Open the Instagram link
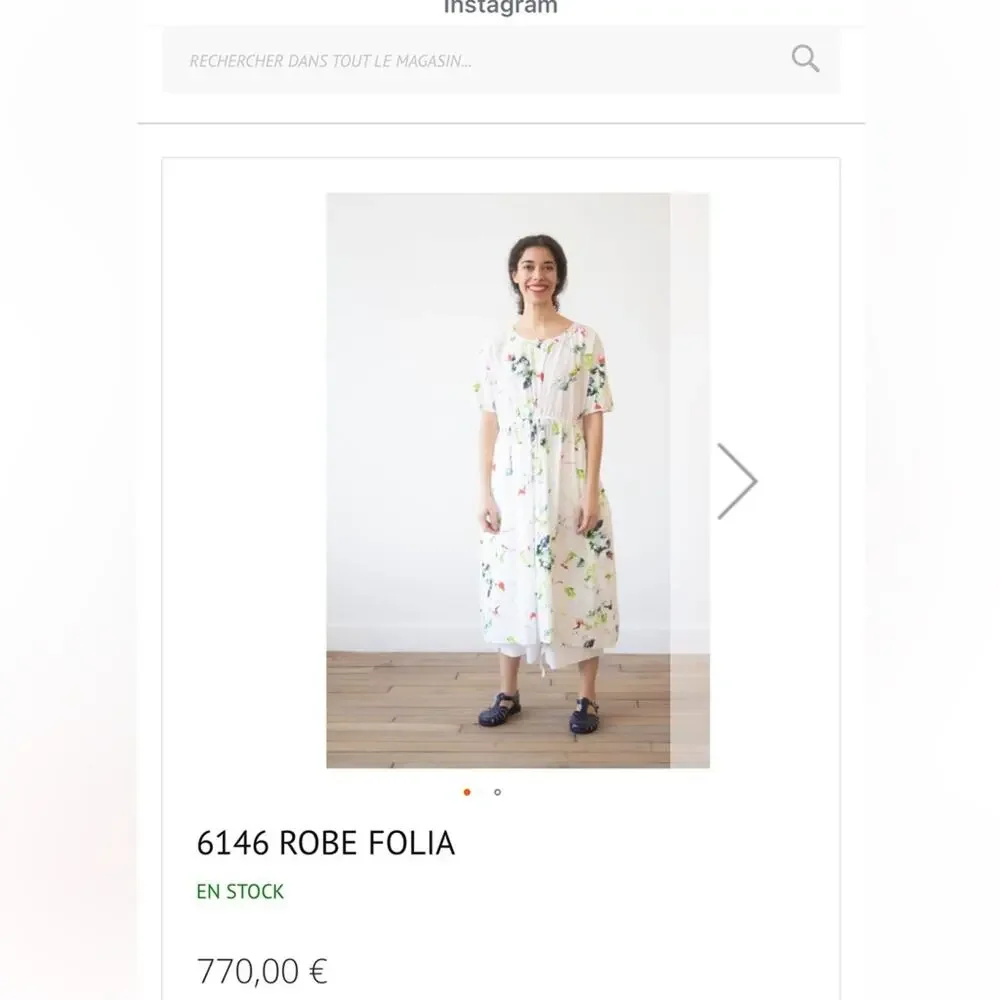The height and width of the screenshot is (1000, 1000). [500, 8]
